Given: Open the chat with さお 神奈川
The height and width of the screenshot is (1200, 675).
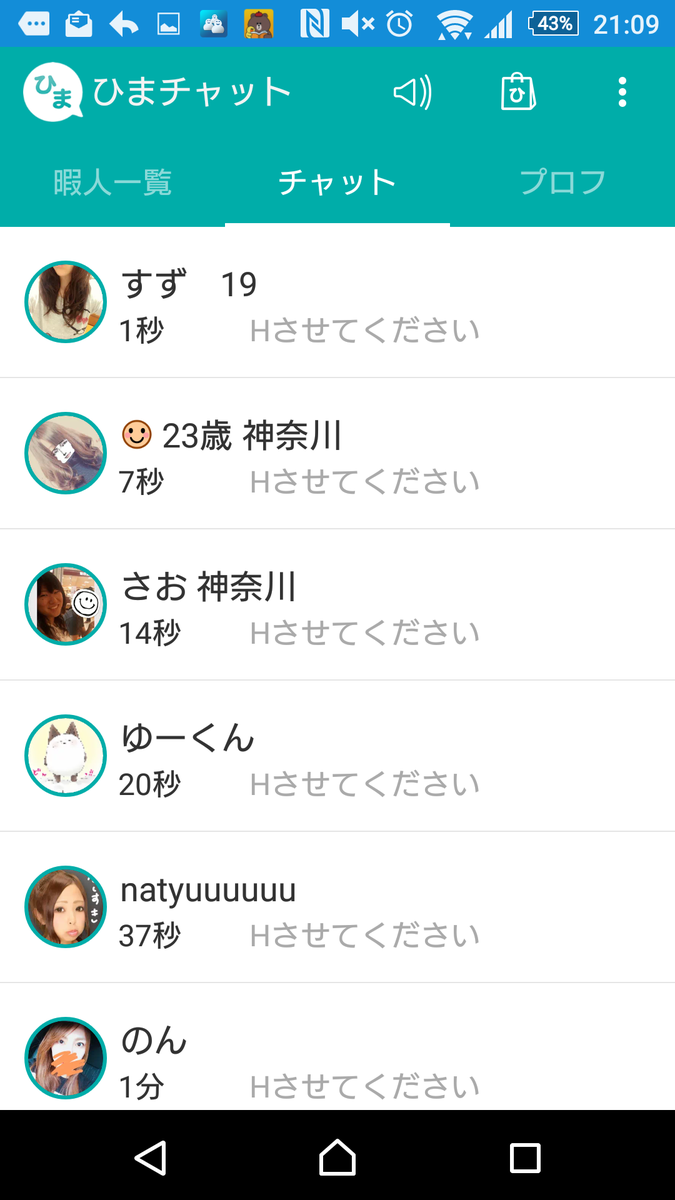Looking at the screenshot, I should coord(337,605).
